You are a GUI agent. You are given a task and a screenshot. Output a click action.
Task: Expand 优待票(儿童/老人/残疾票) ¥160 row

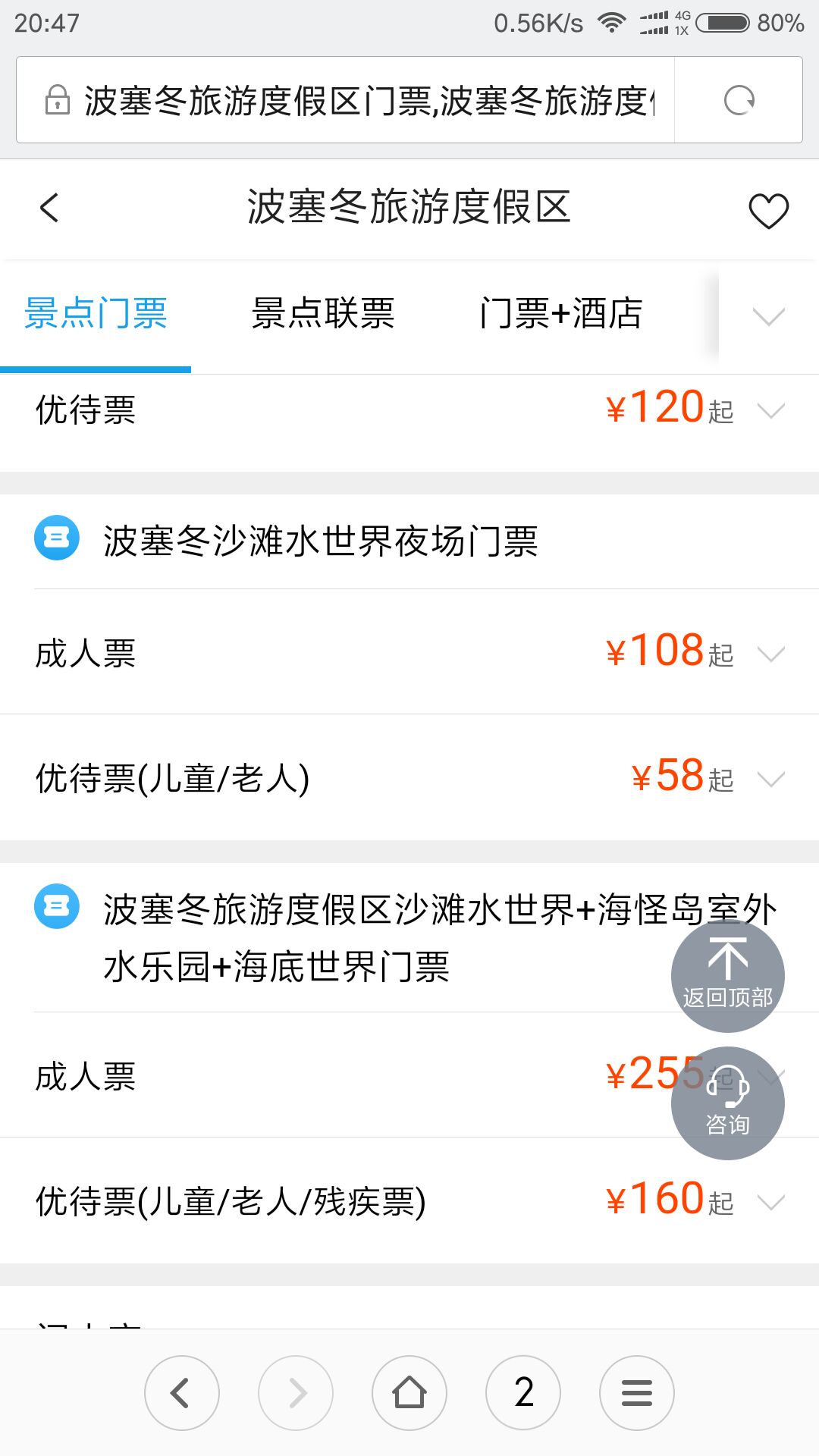point(409,1200)
